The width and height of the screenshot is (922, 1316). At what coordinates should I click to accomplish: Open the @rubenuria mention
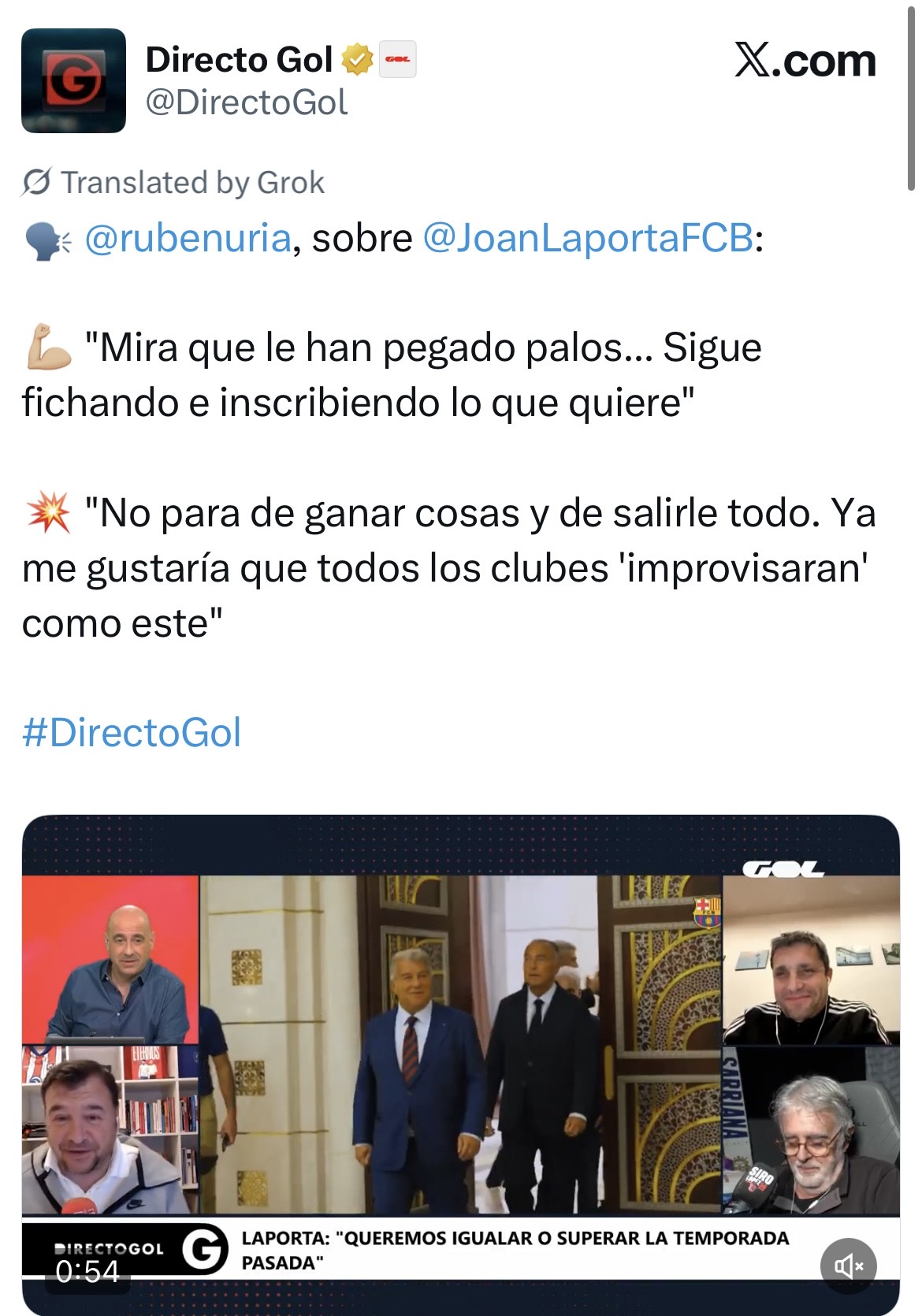(188, 238)
